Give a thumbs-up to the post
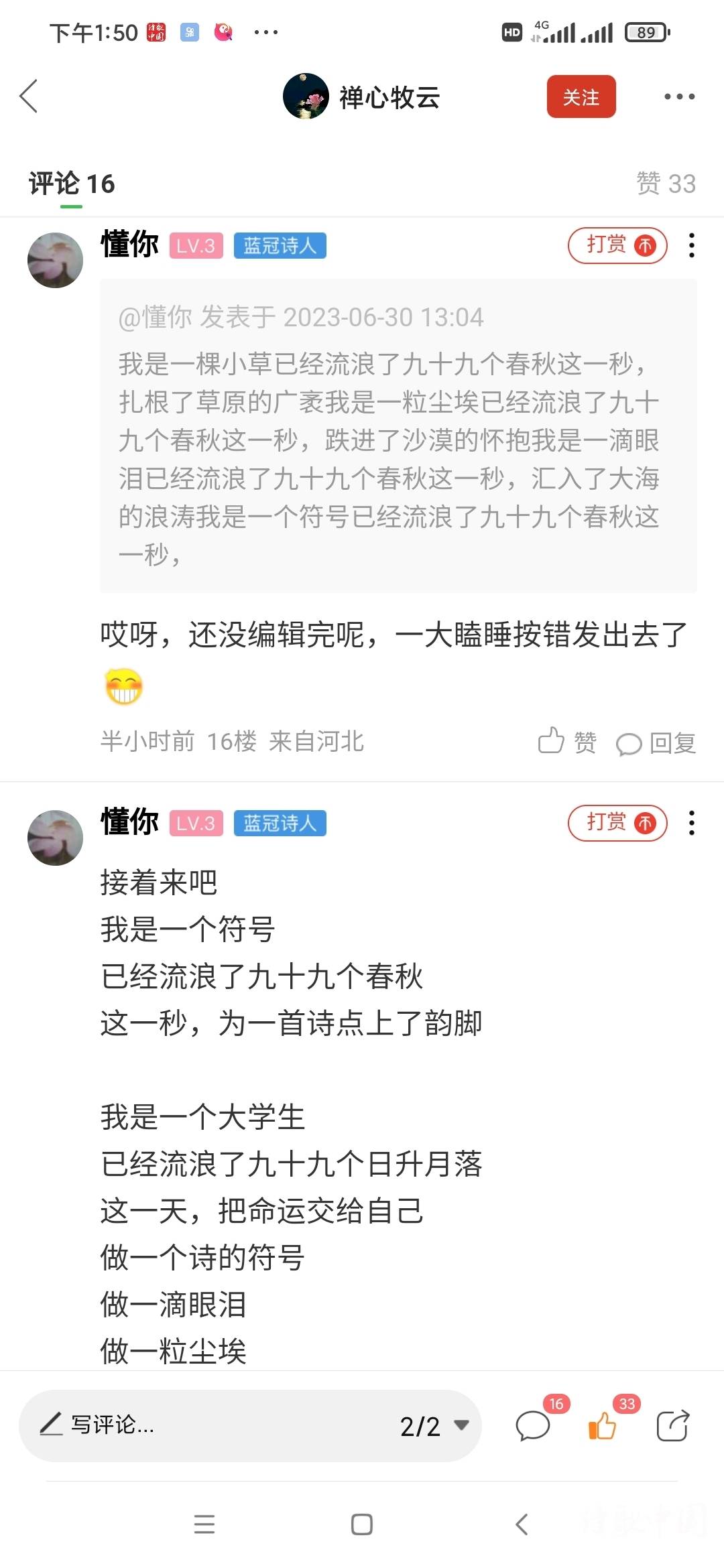The height and width of the screenshot is (1568, 724). point(603,1424)
